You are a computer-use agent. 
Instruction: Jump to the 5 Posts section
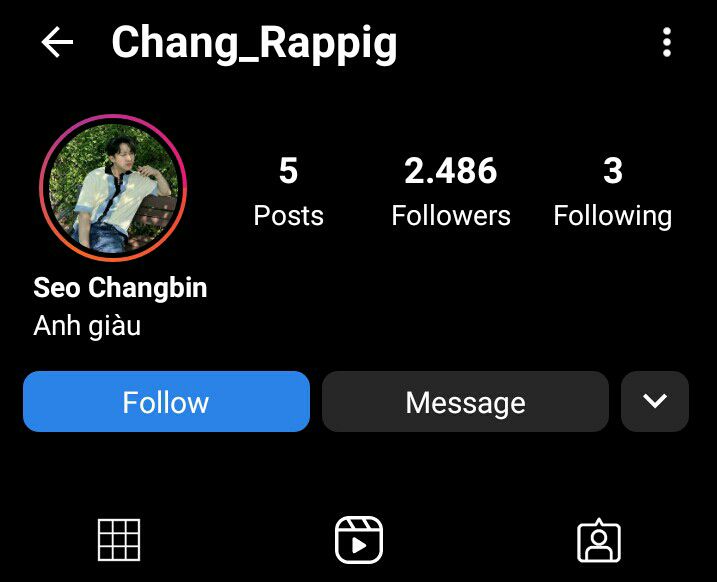click(x=289, y=191)
